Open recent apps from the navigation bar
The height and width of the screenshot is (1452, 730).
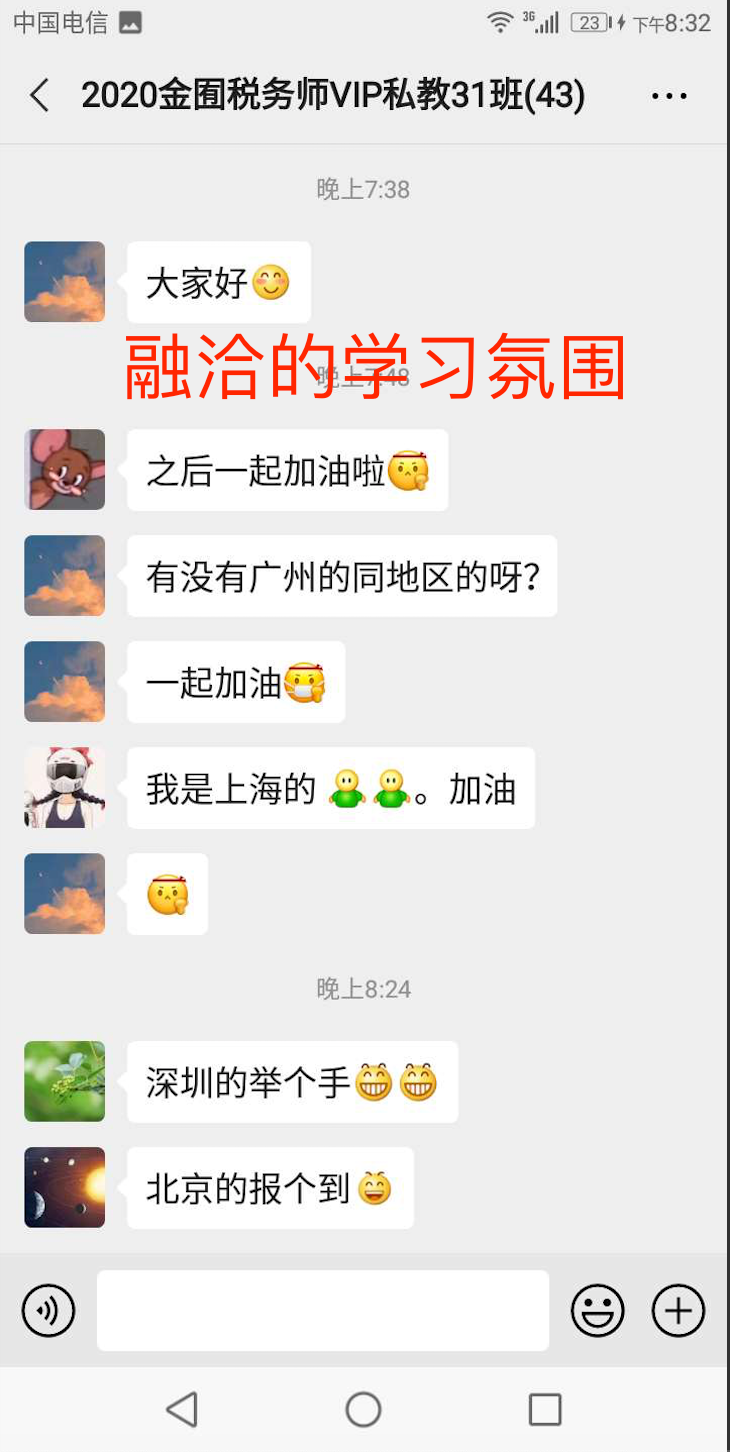point(545,1410)
